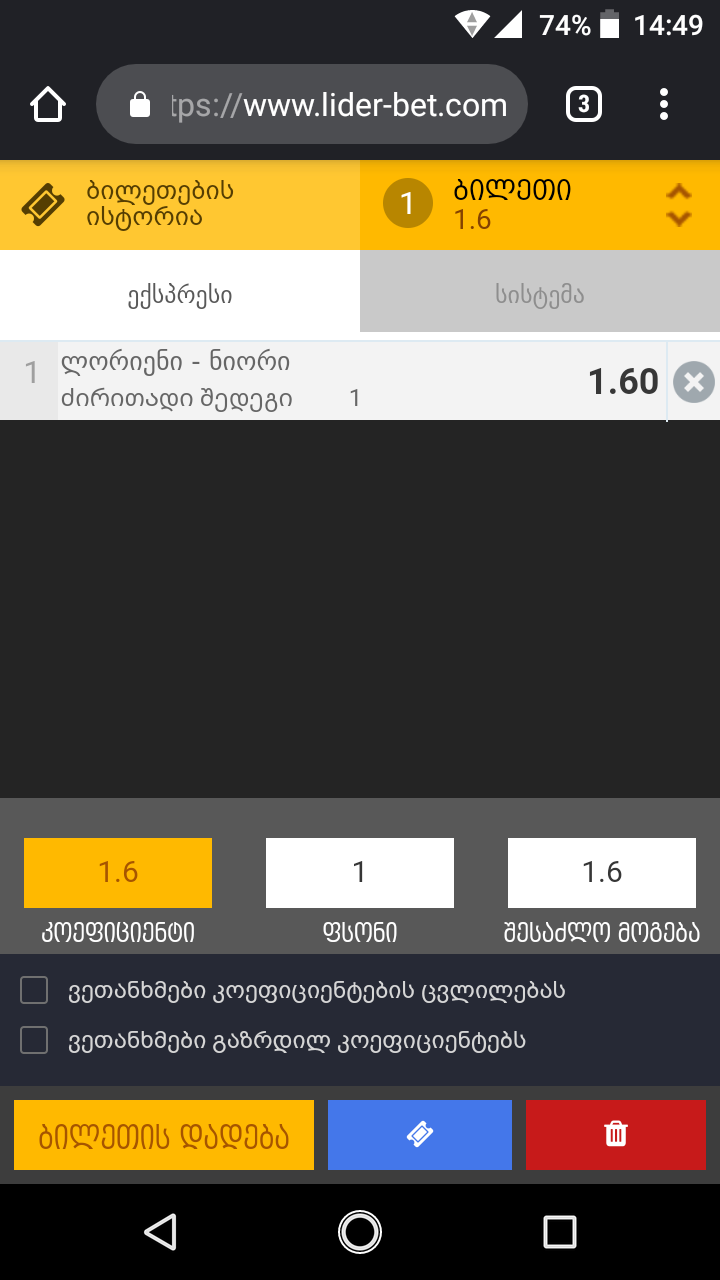Place the bet with ბილეთის დადება
The width and height of the screenshot is (720, 1280).
coord(164,1135)
